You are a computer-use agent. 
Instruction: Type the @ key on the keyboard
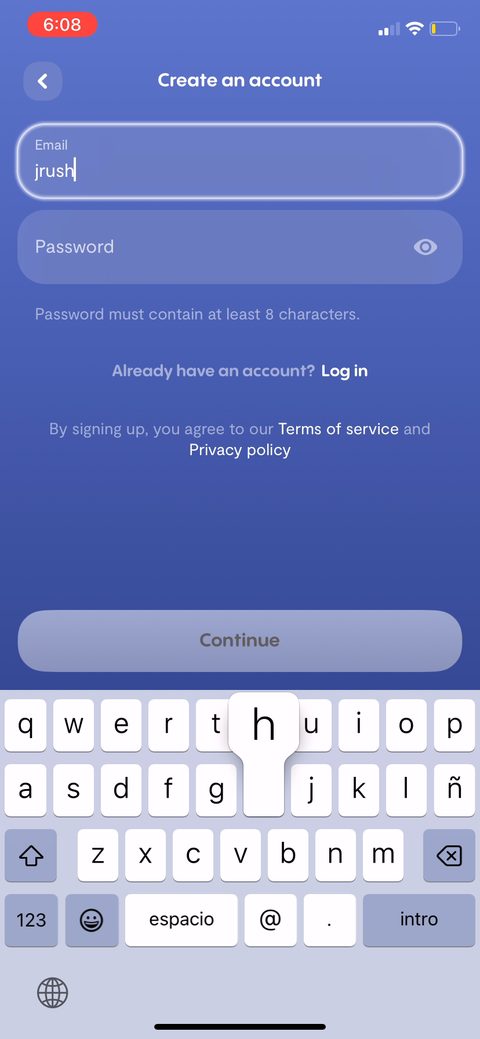[x=270, y=920]
